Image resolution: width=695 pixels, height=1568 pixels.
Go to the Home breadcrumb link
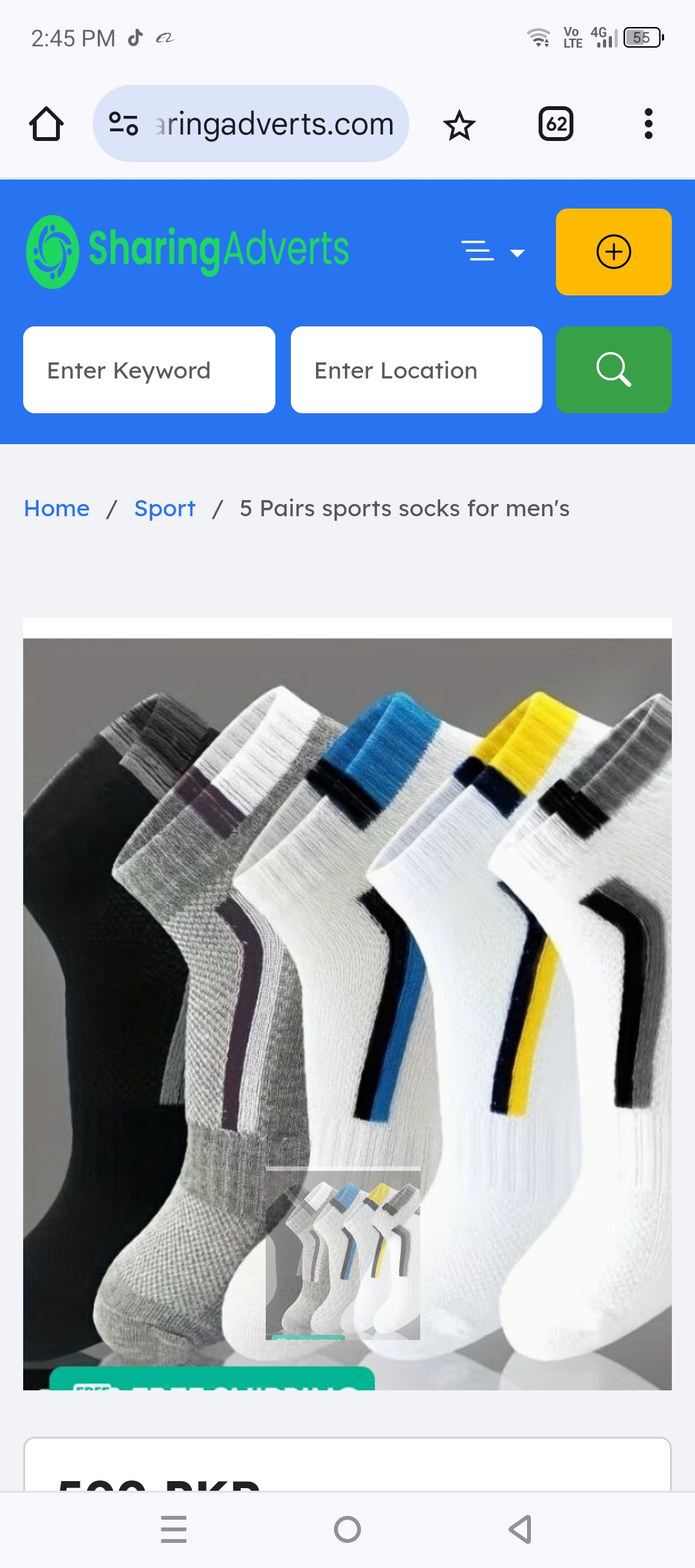(57, 509)
